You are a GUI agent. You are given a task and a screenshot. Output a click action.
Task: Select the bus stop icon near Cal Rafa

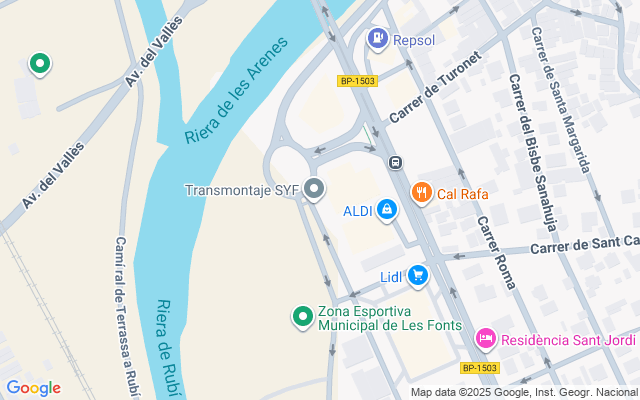pyautogui.click(x=396, y=163)
